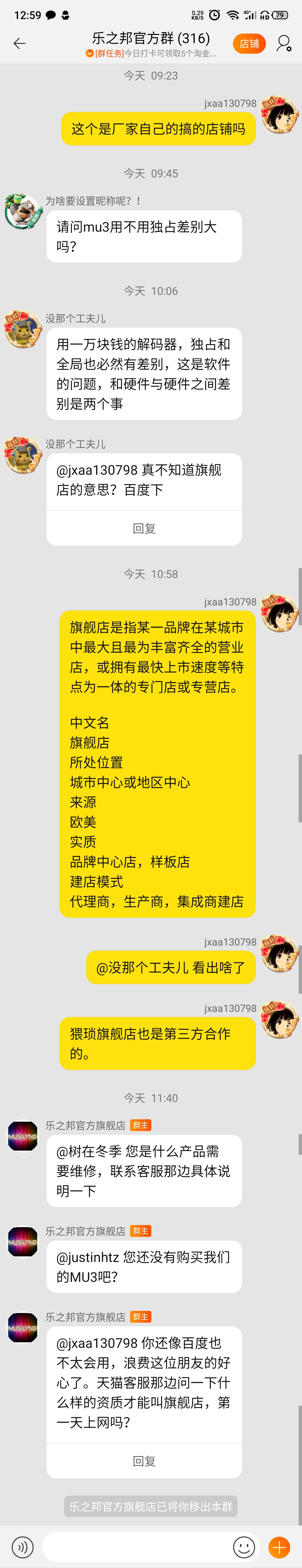Open the orange plus attachment menu
Viewport: 302px width, 1568px height.
coord(279,1546)
